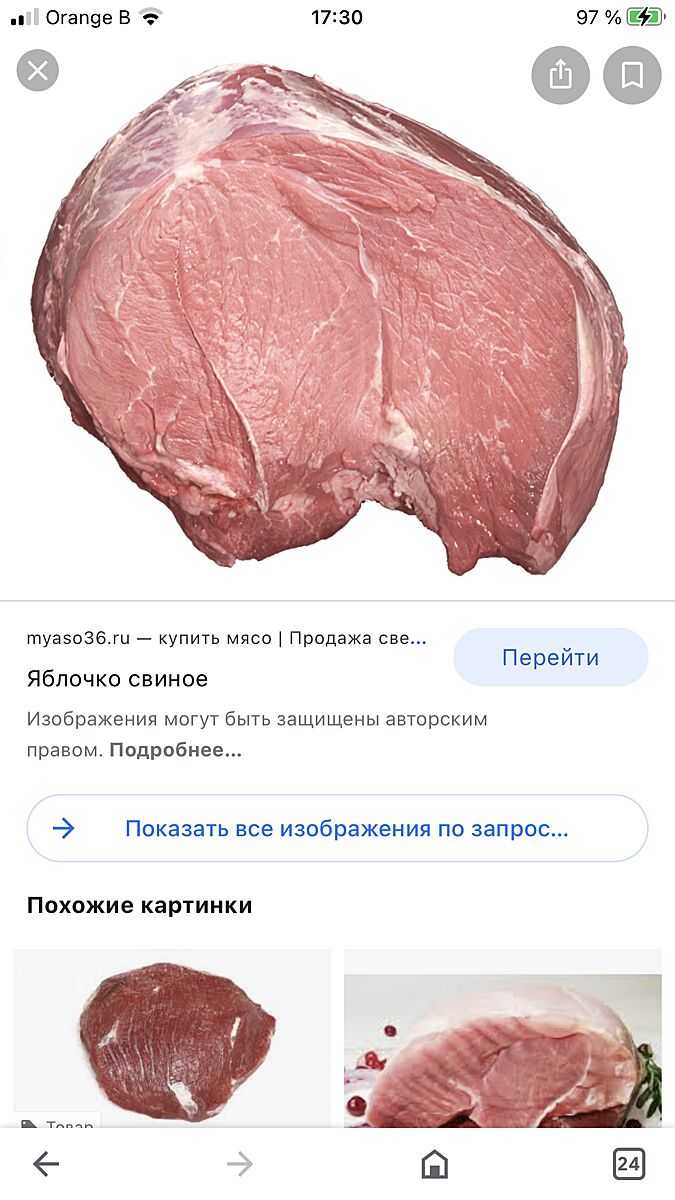Open the myaso36.ru source link
The width and height of the screenshot is (675, 1200).
tap(226, 638)
